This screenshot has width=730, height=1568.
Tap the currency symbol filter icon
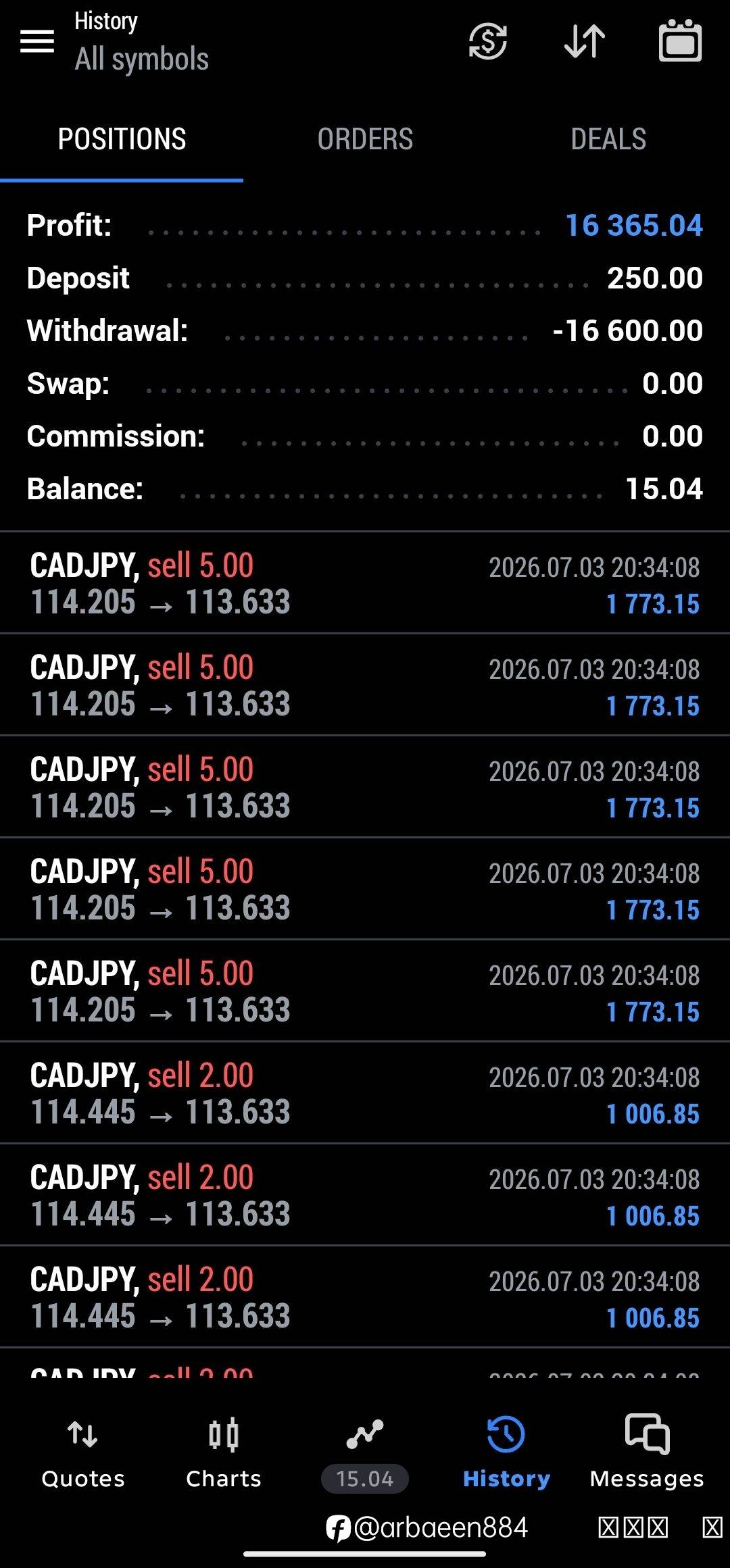[487, 41]
